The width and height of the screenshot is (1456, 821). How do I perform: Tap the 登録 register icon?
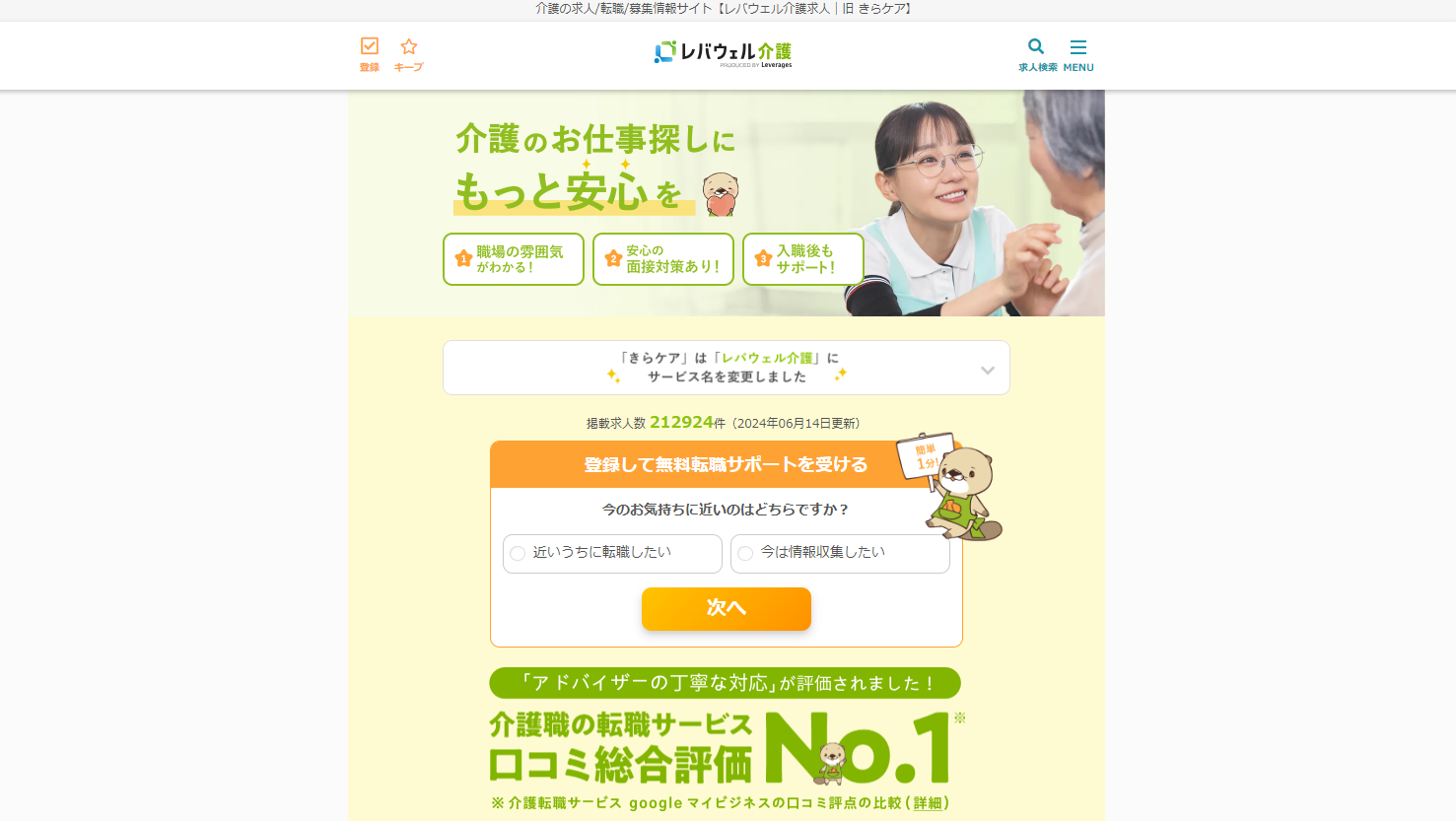pos(370,54)
